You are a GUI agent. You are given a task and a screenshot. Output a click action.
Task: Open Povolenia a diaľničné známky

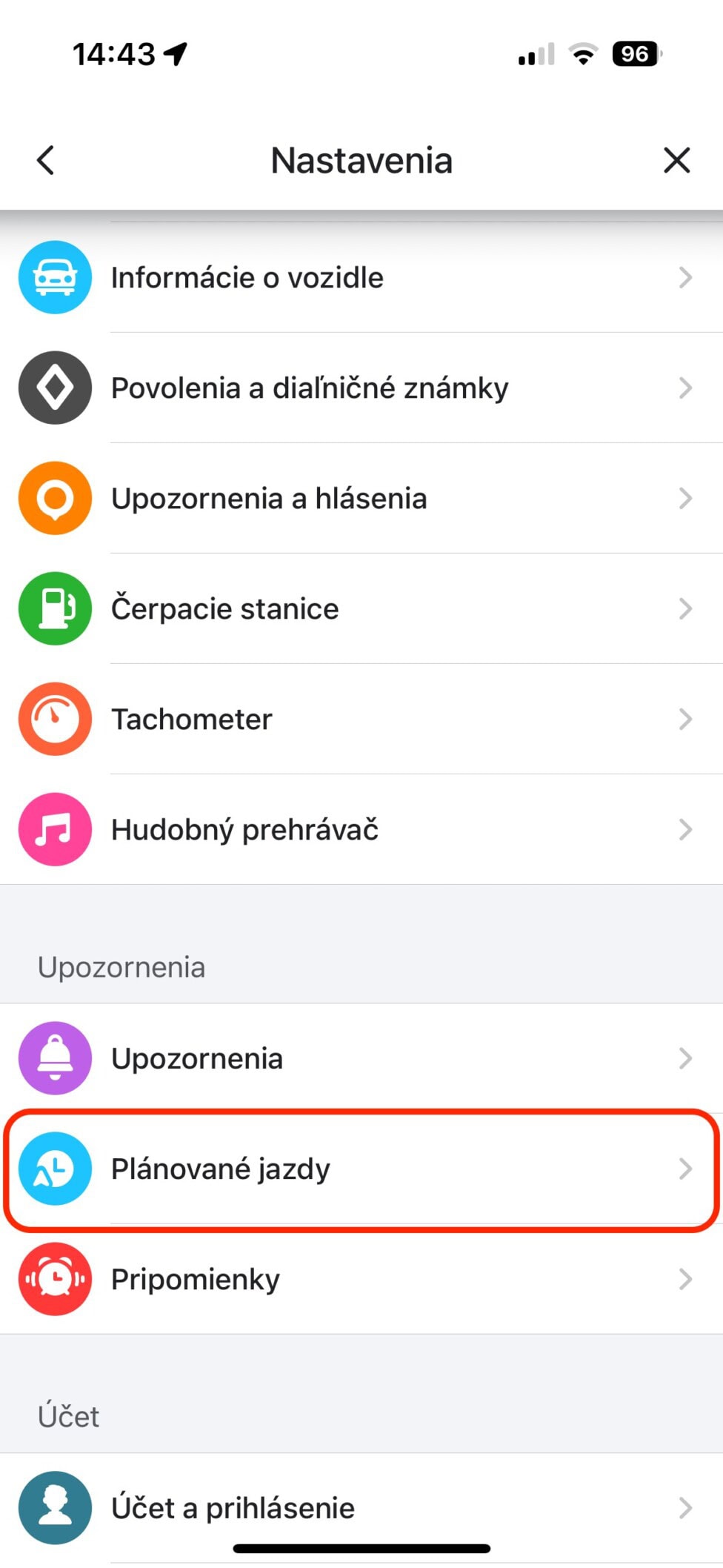[x=361, y=388]
